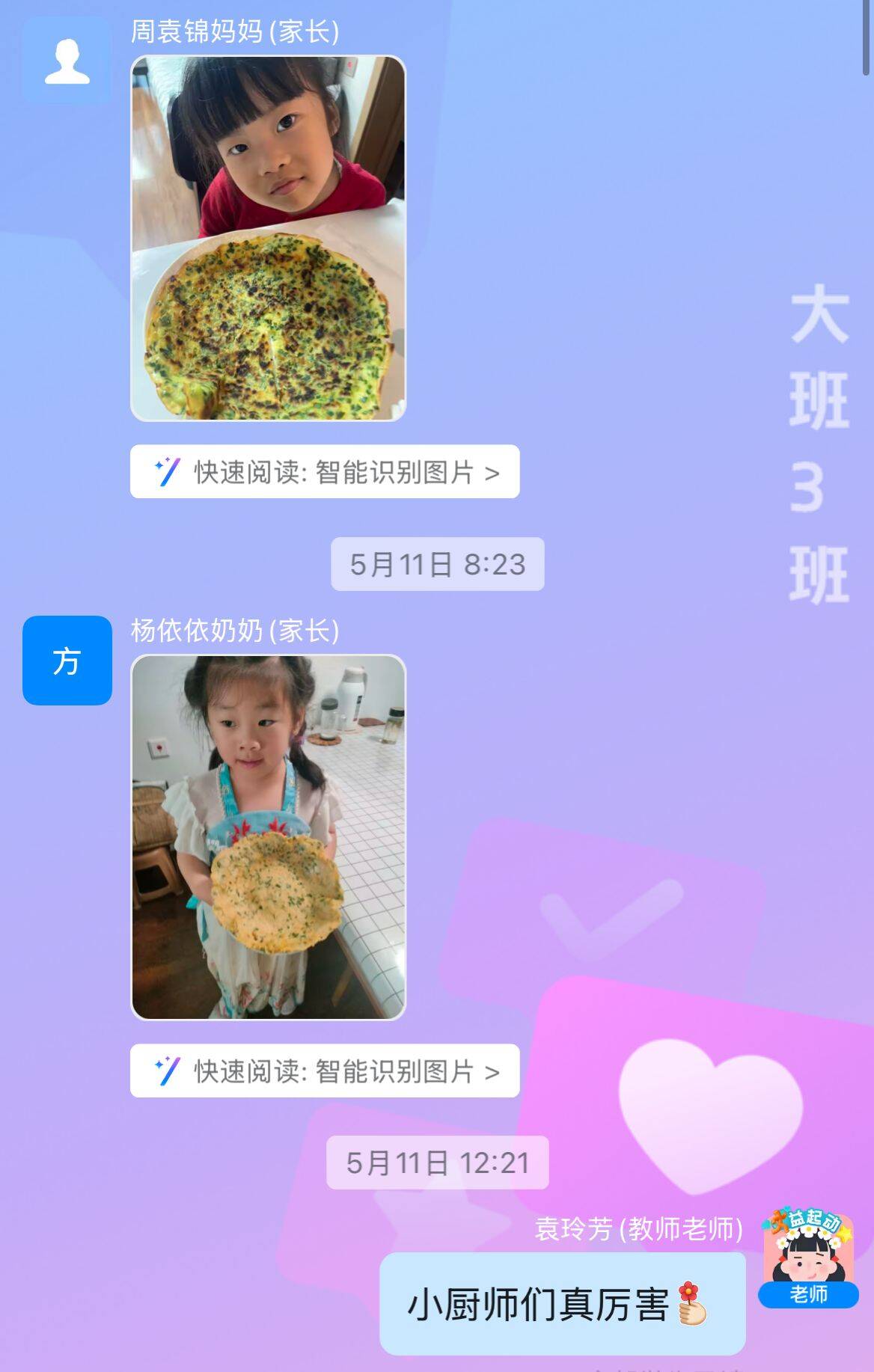Open the photo sent by 杨依依奶奶

[268, 837]
